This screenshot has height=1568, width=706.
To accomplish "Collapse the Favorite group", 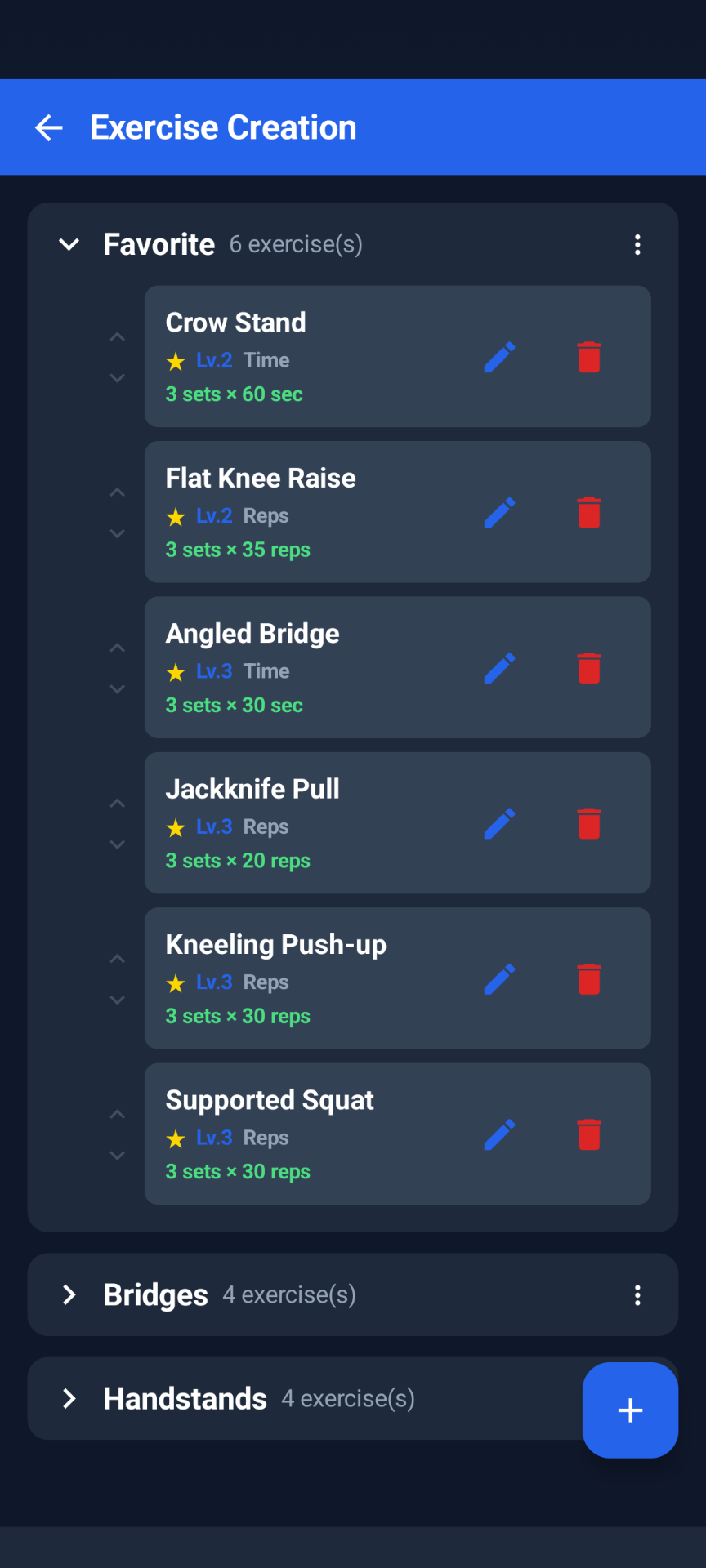I will point(69,244).
